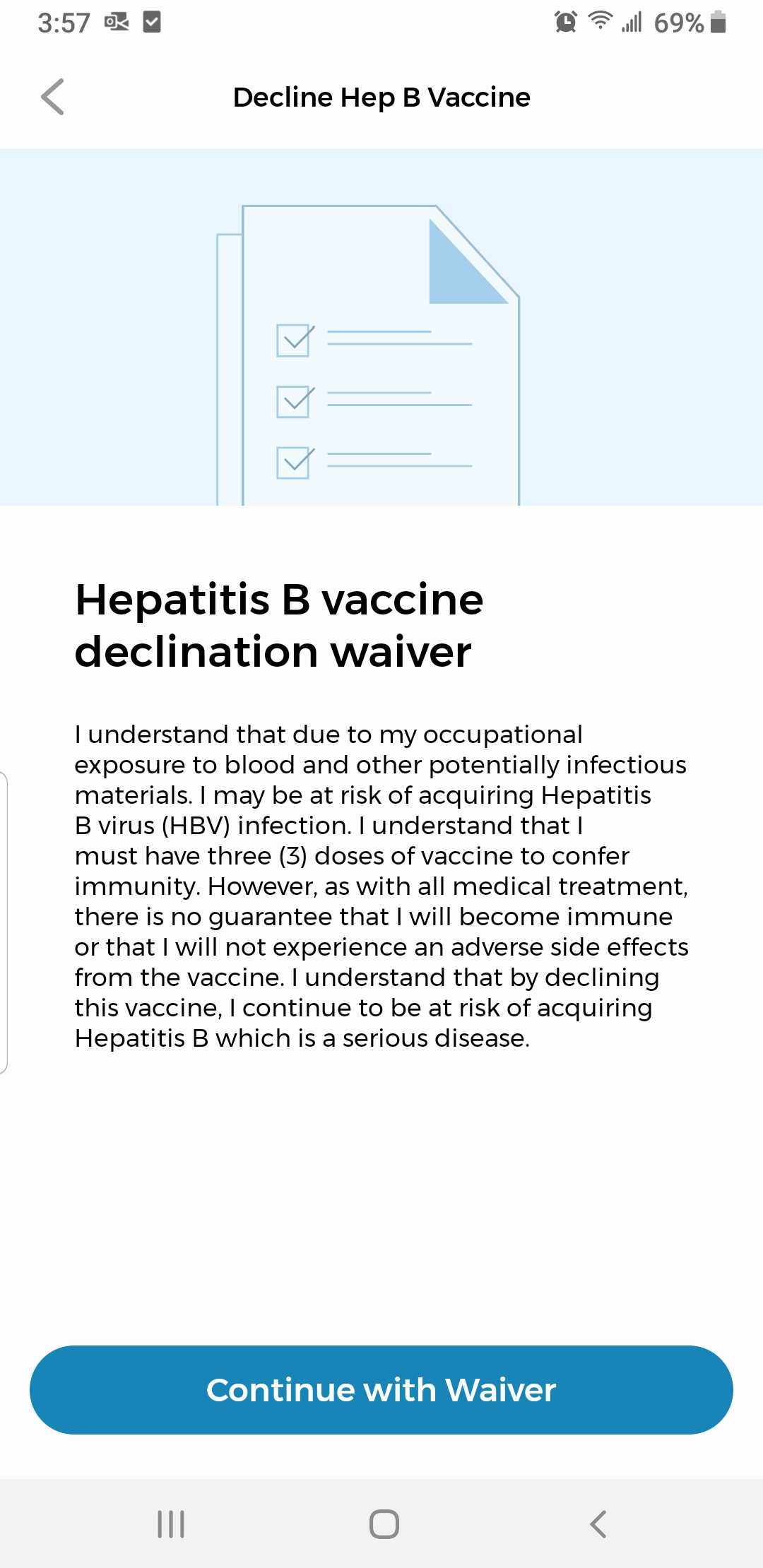Image resolution: width=763 pixels, height=1568 pixels.
Task: Tap Continue with Waiver button
Action: pos(381,1389)
